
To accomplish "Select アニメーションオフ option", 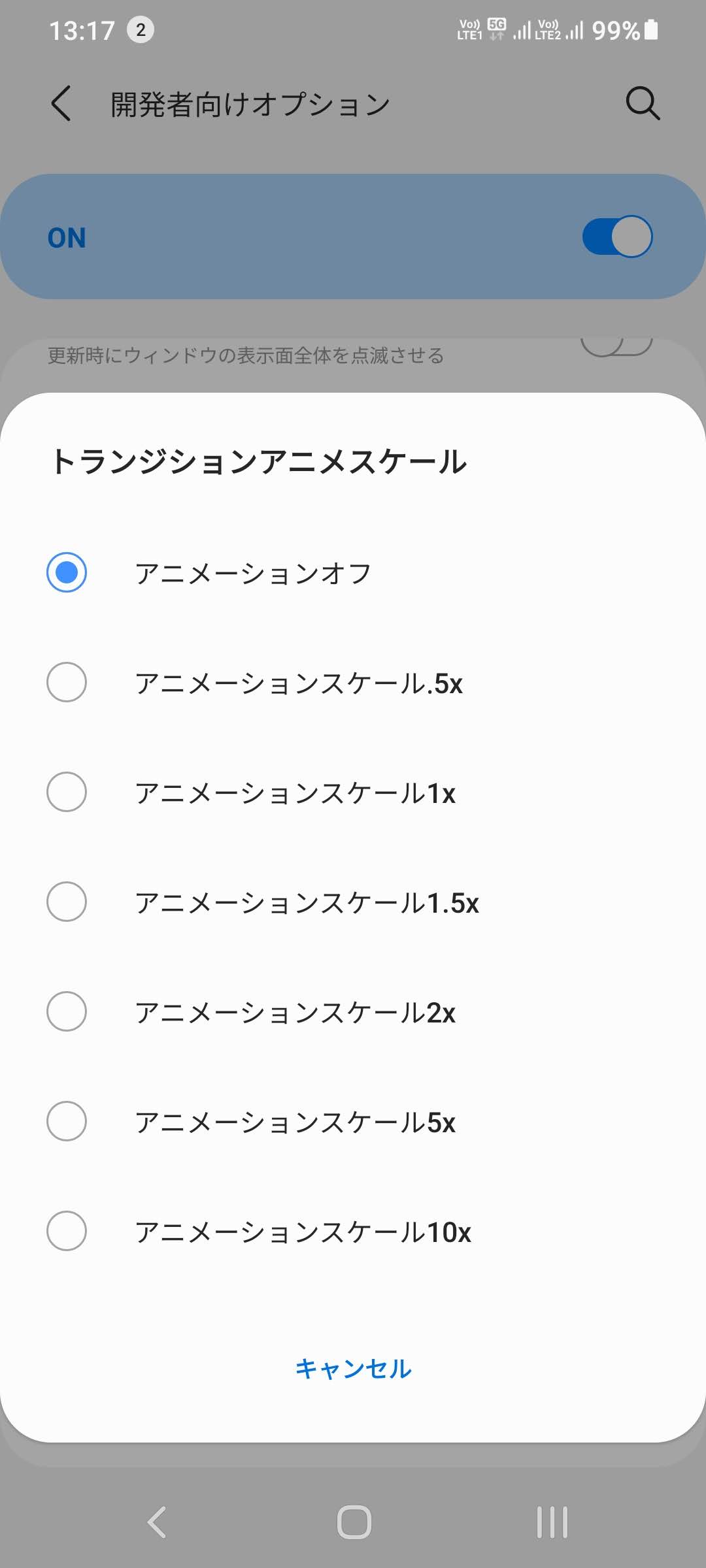I will (353, 573).
